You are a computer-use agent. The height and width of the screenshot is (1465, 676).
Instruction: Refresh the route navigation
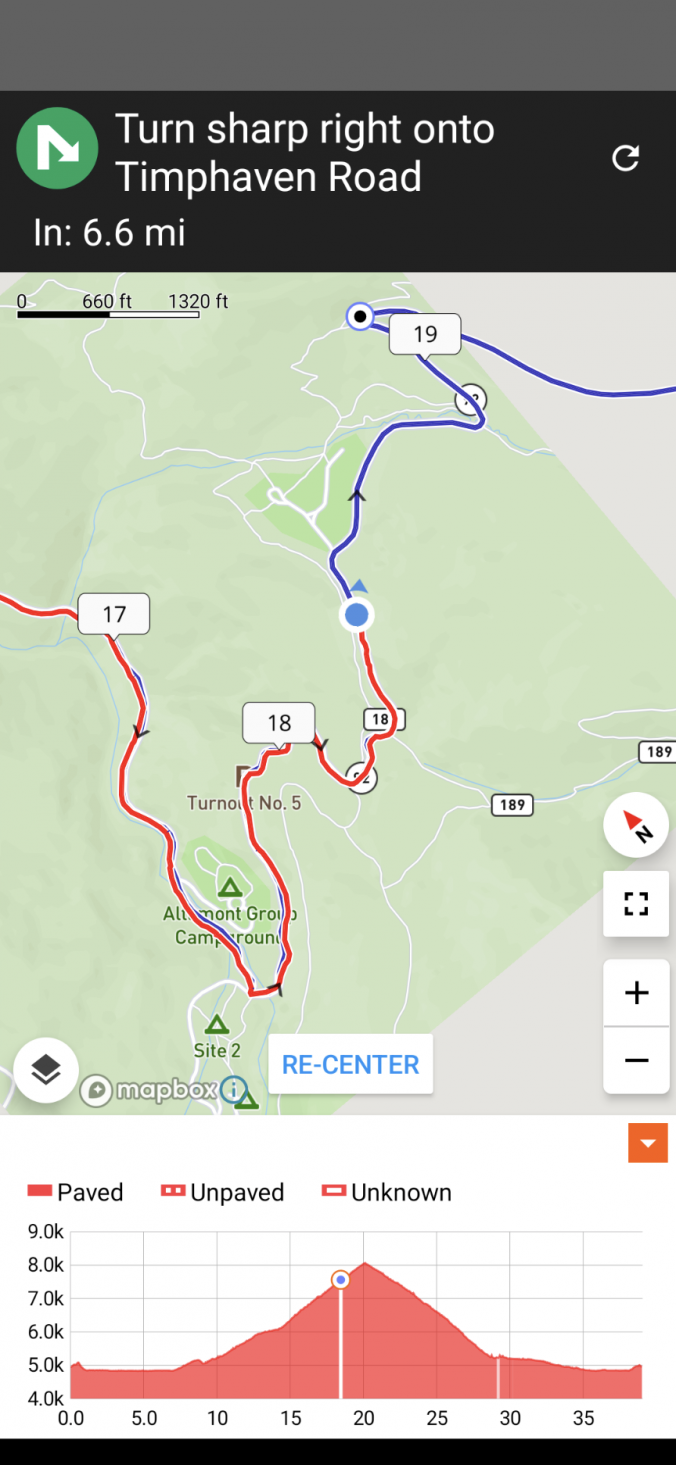(626, 158)
